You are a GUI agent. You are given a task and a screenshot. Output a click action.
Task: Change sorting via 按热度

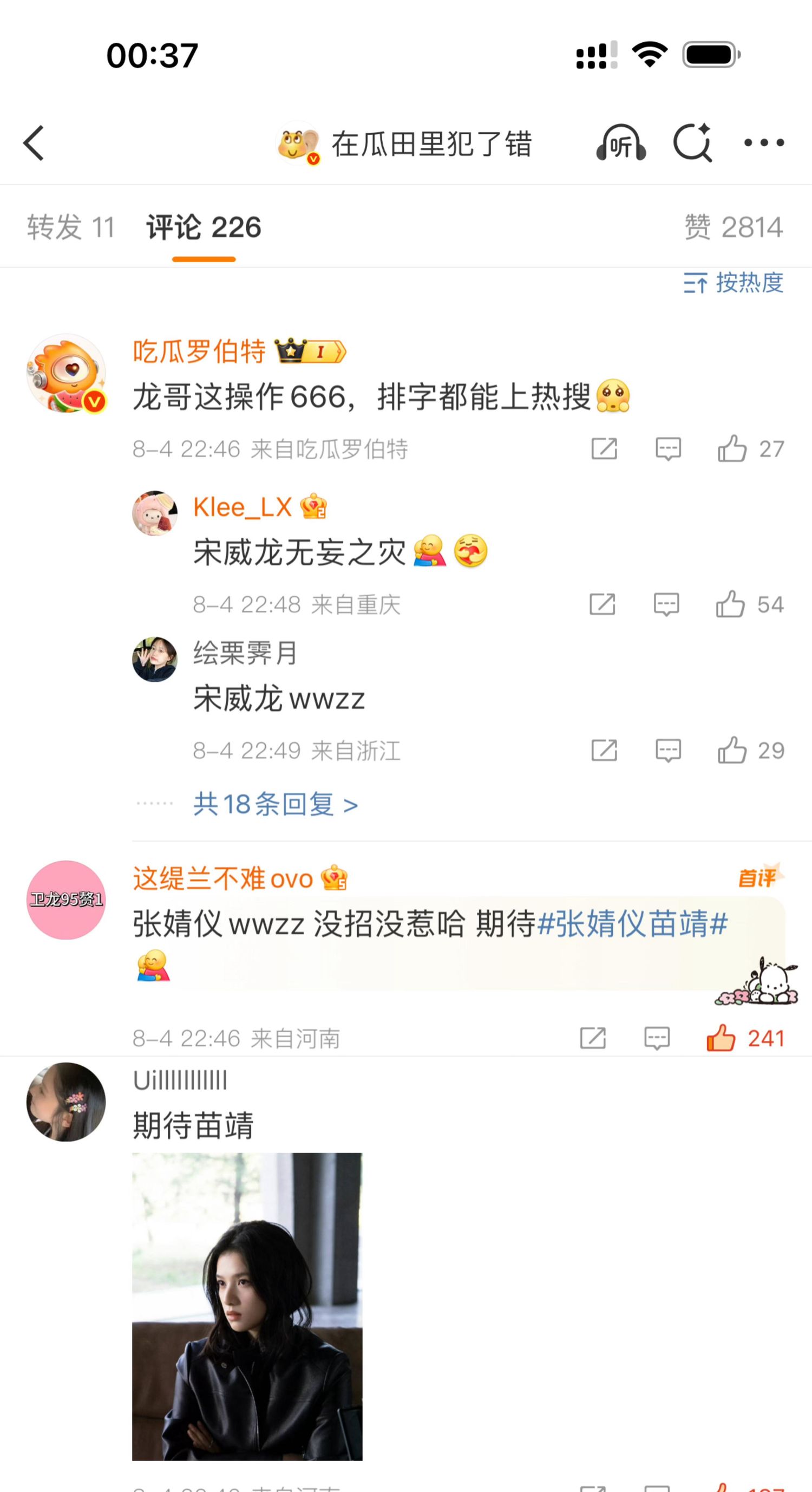(x=734, y=283)
